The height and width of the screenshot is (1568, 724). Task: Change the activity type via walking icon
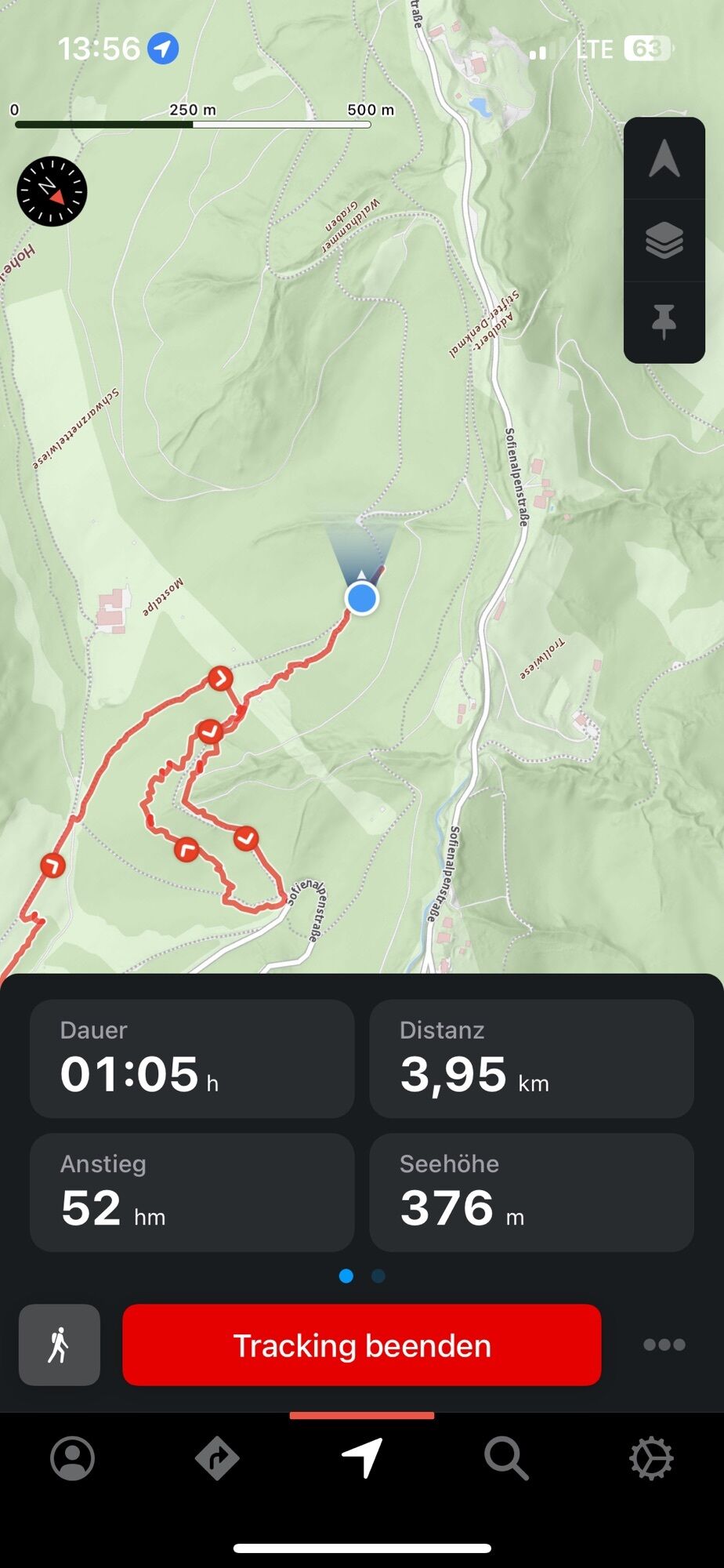(60, 1345)
